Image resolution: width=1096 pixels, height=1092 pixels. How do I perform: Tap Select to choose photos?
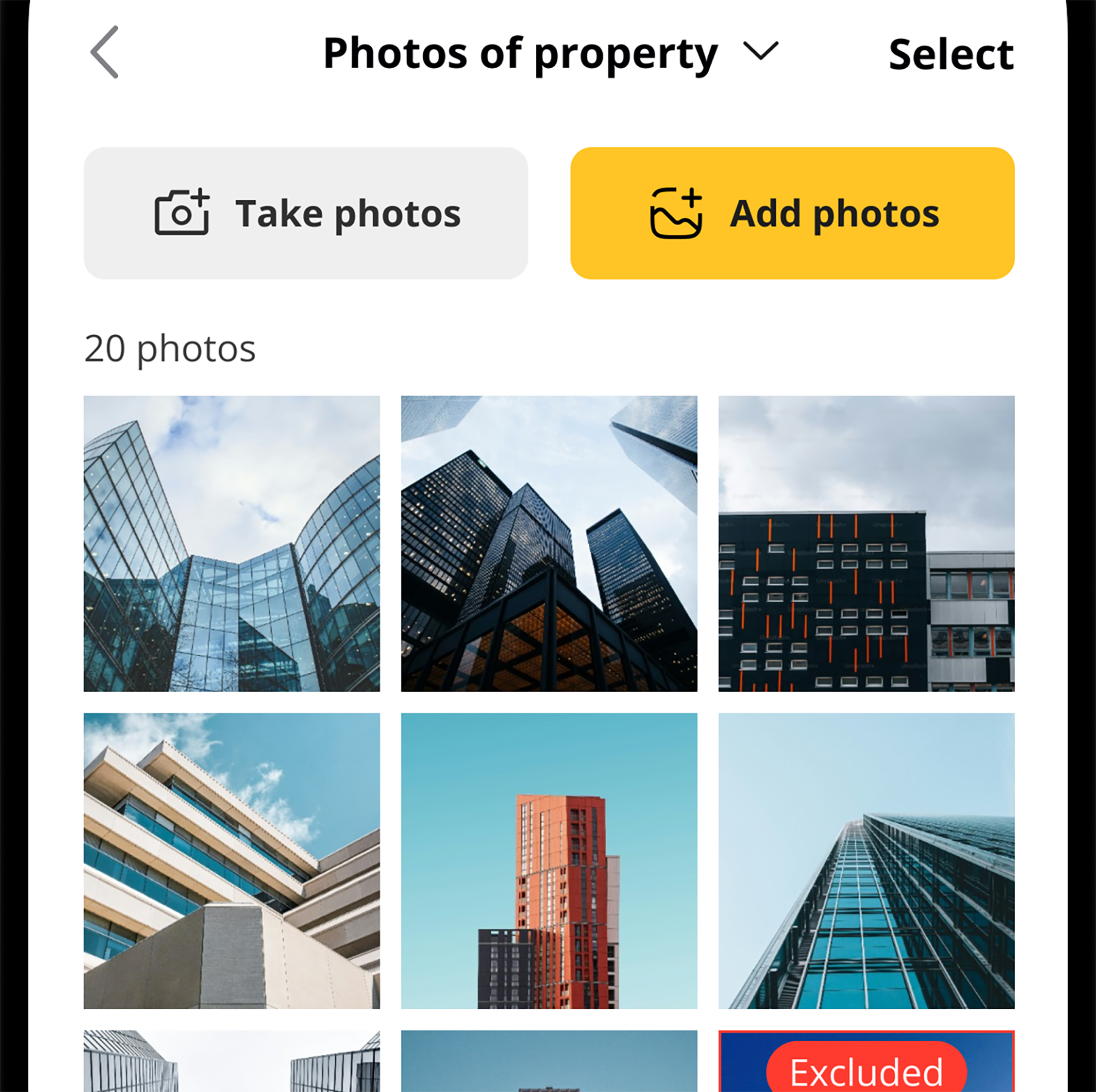tap(950, 55)
